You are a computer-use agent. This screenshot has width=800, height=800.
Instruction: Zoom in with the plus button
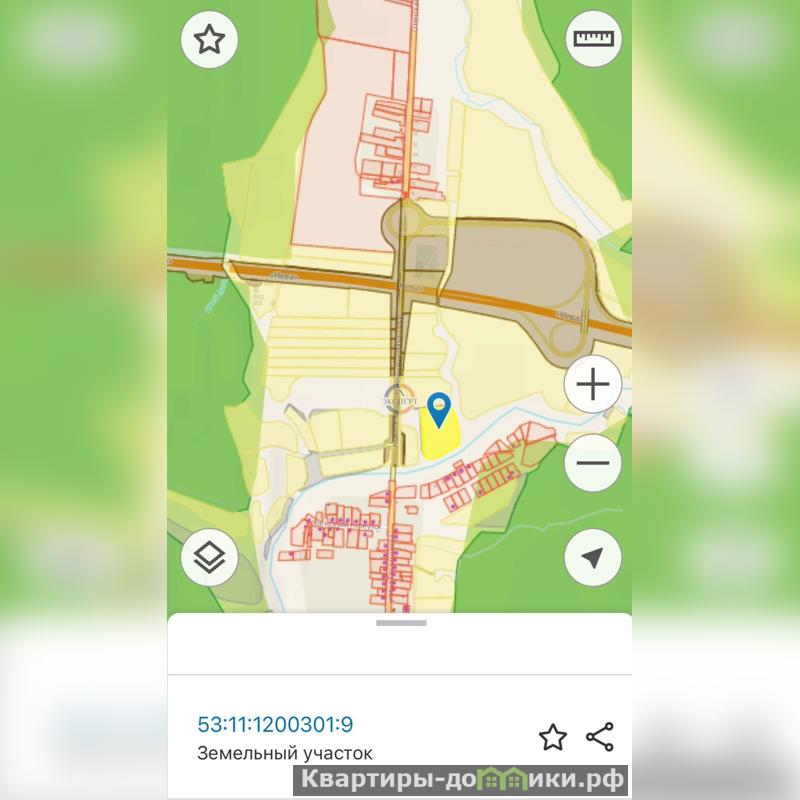tap(593, 385)
